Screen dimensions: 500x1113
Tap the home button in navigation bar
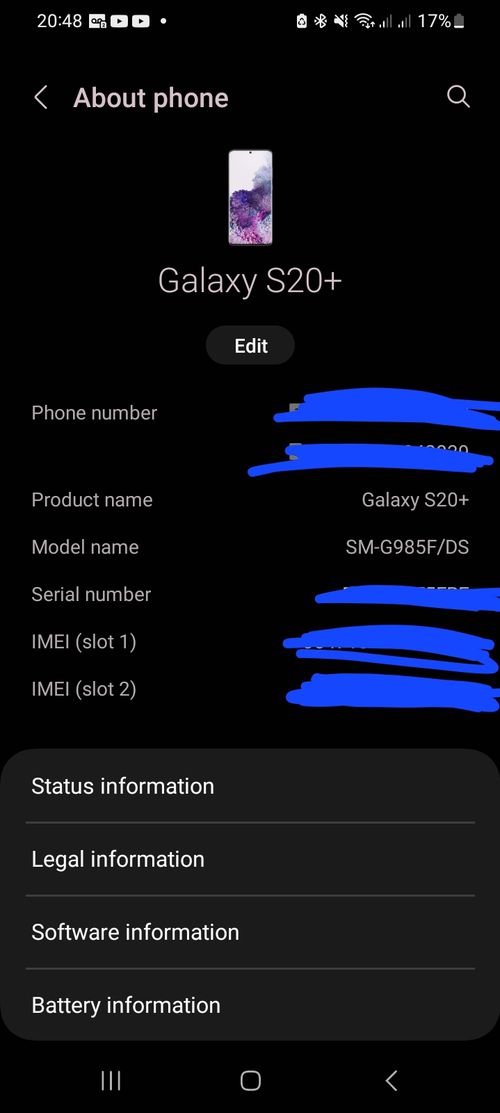(x=250, y=1080)
